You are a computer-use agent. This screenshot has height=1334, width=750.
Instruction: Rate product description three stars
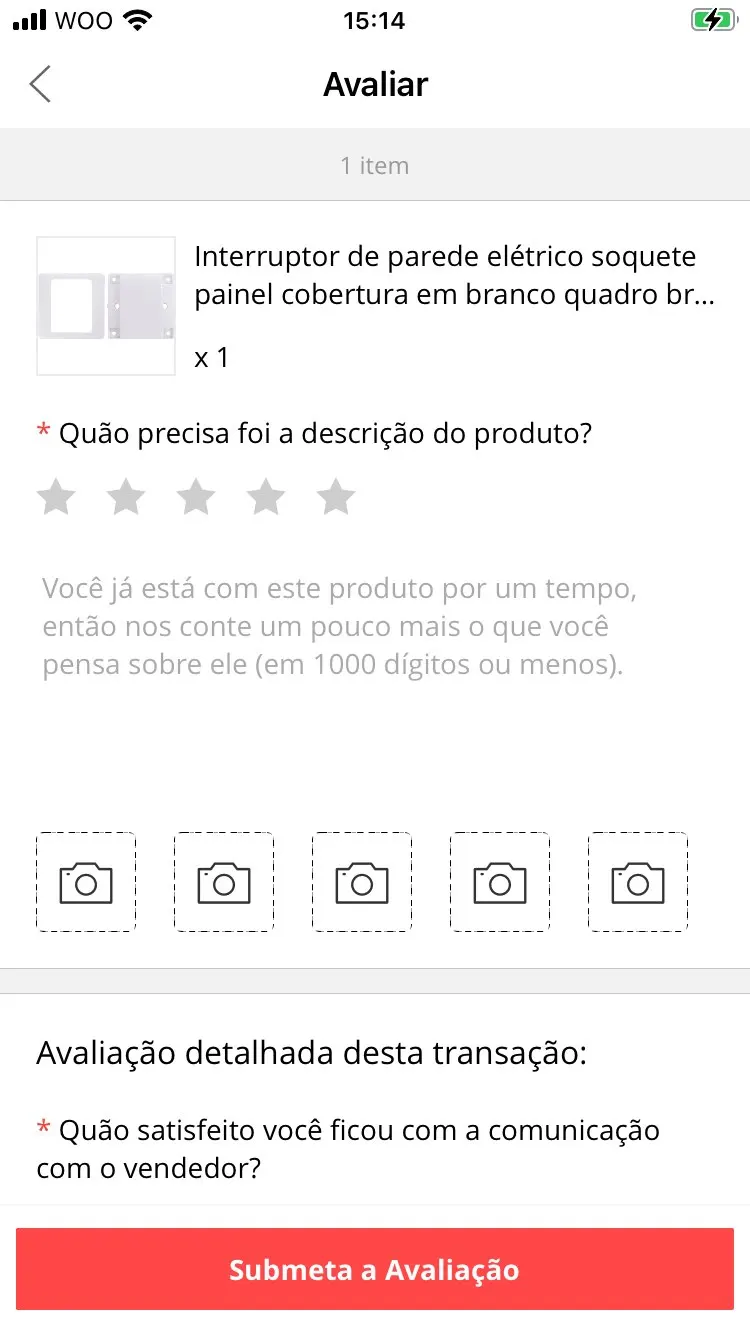(x=196, y=497)
